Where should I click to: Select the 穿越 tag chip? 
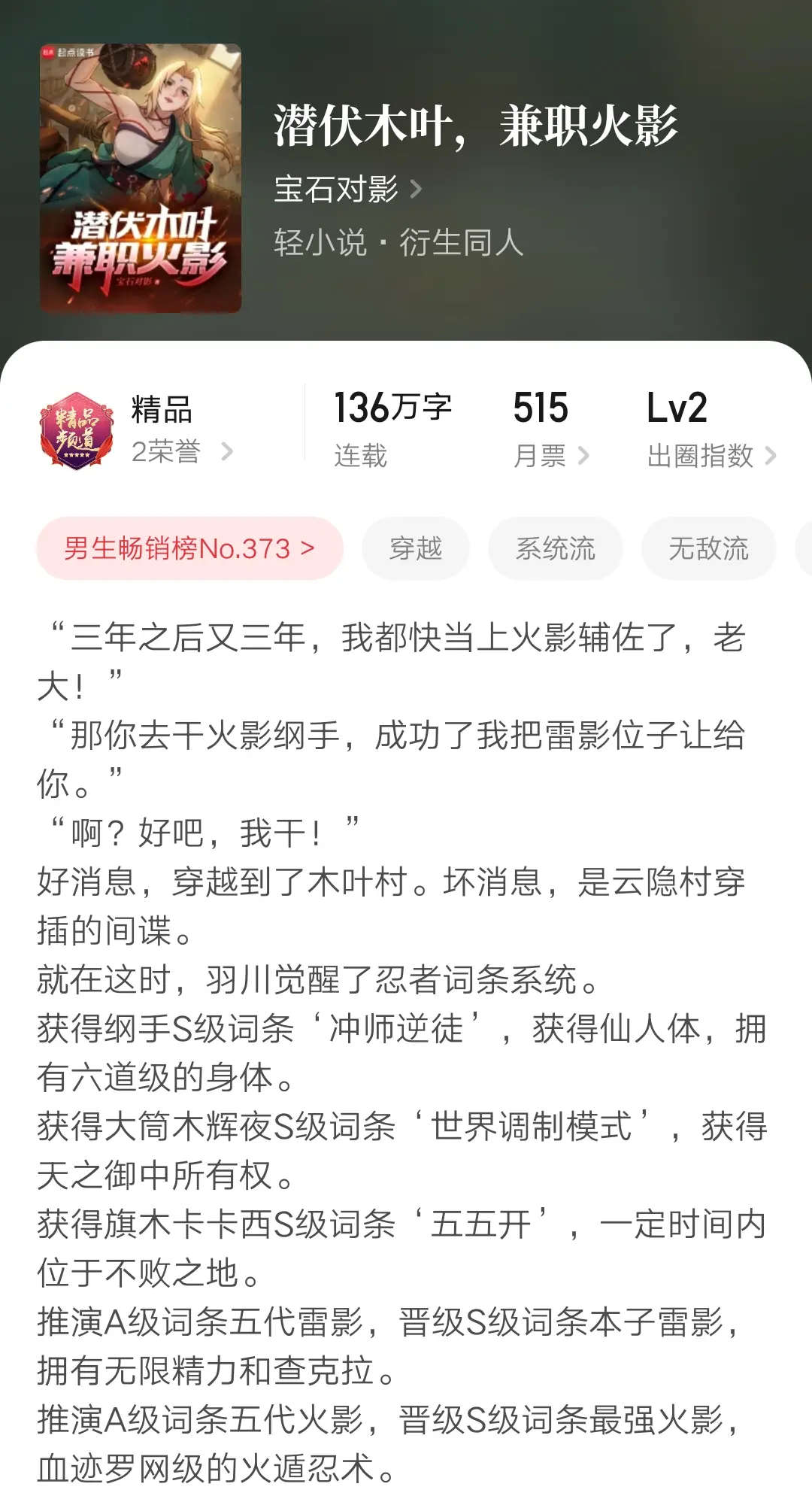pos(416,548)
